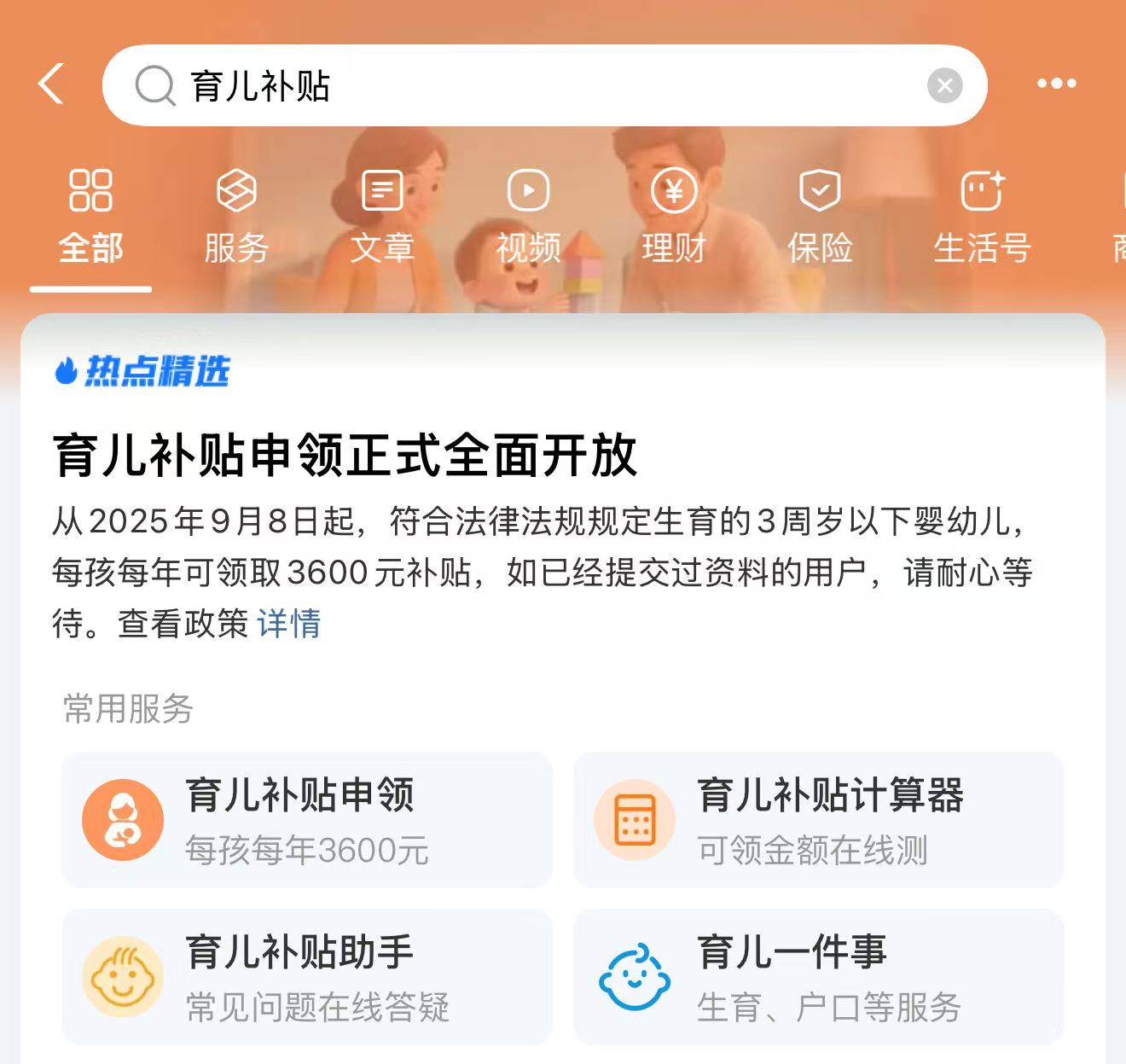Switch to the 视频 tab
This screenshot has height=1064, width=1126.
[528, 217]
